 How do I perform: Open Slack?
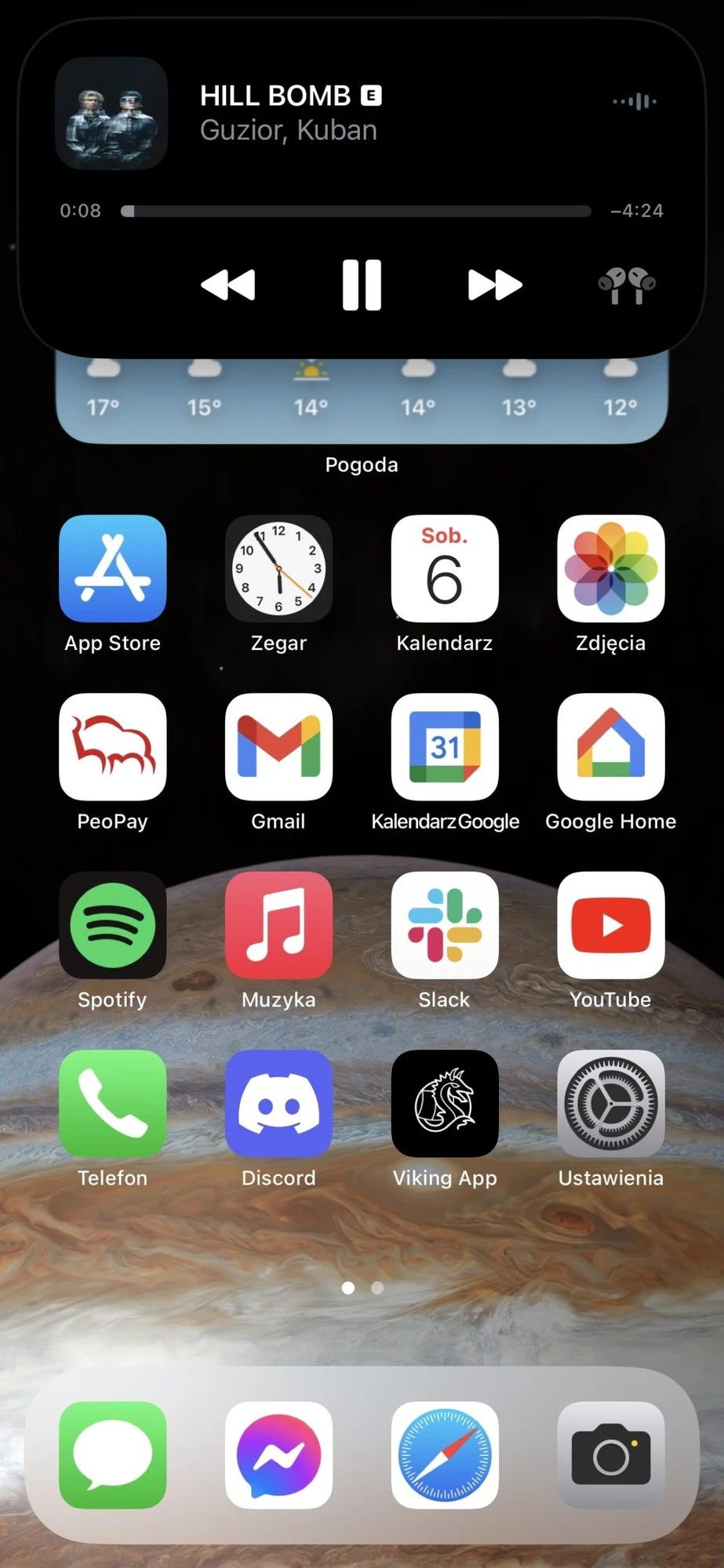click(x=445, y=925)
